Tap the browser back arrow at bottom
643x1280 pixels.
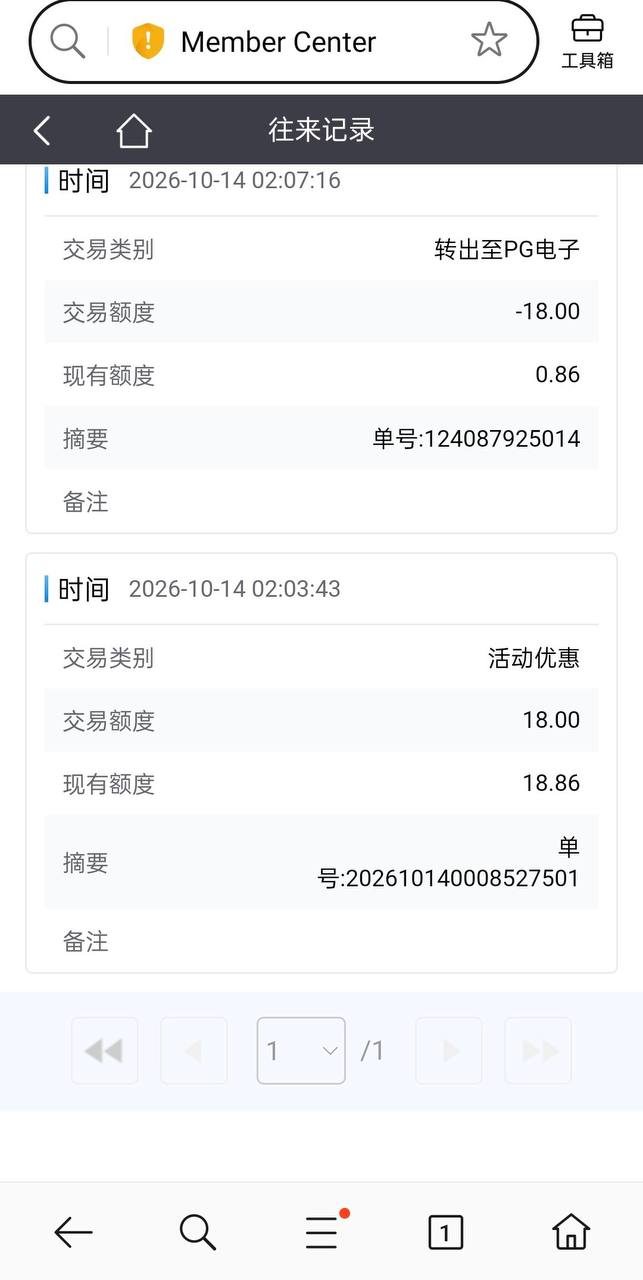point(73,1232)
